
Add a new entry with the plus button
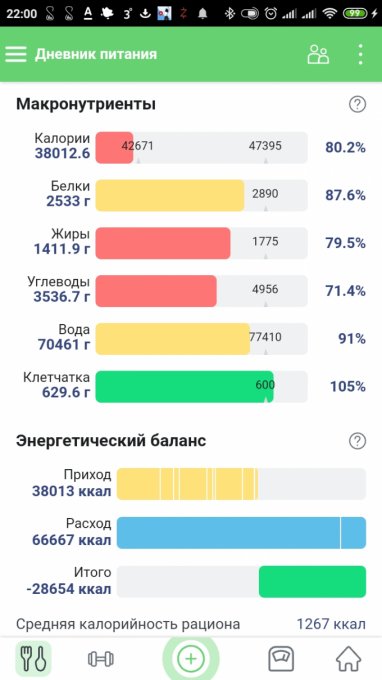click(x=191, y=659)
